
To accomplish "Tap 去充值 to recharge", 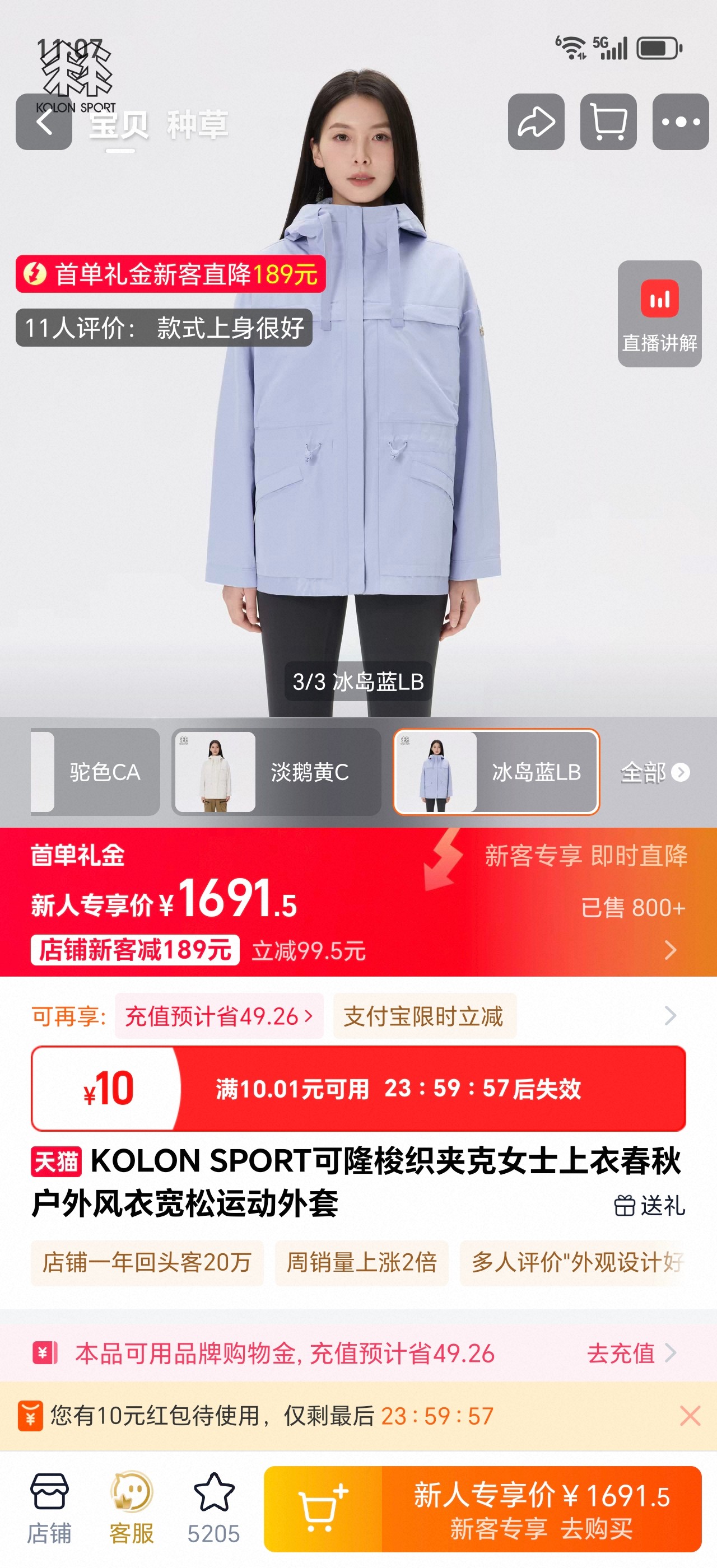I will [x=630, y=1353].
